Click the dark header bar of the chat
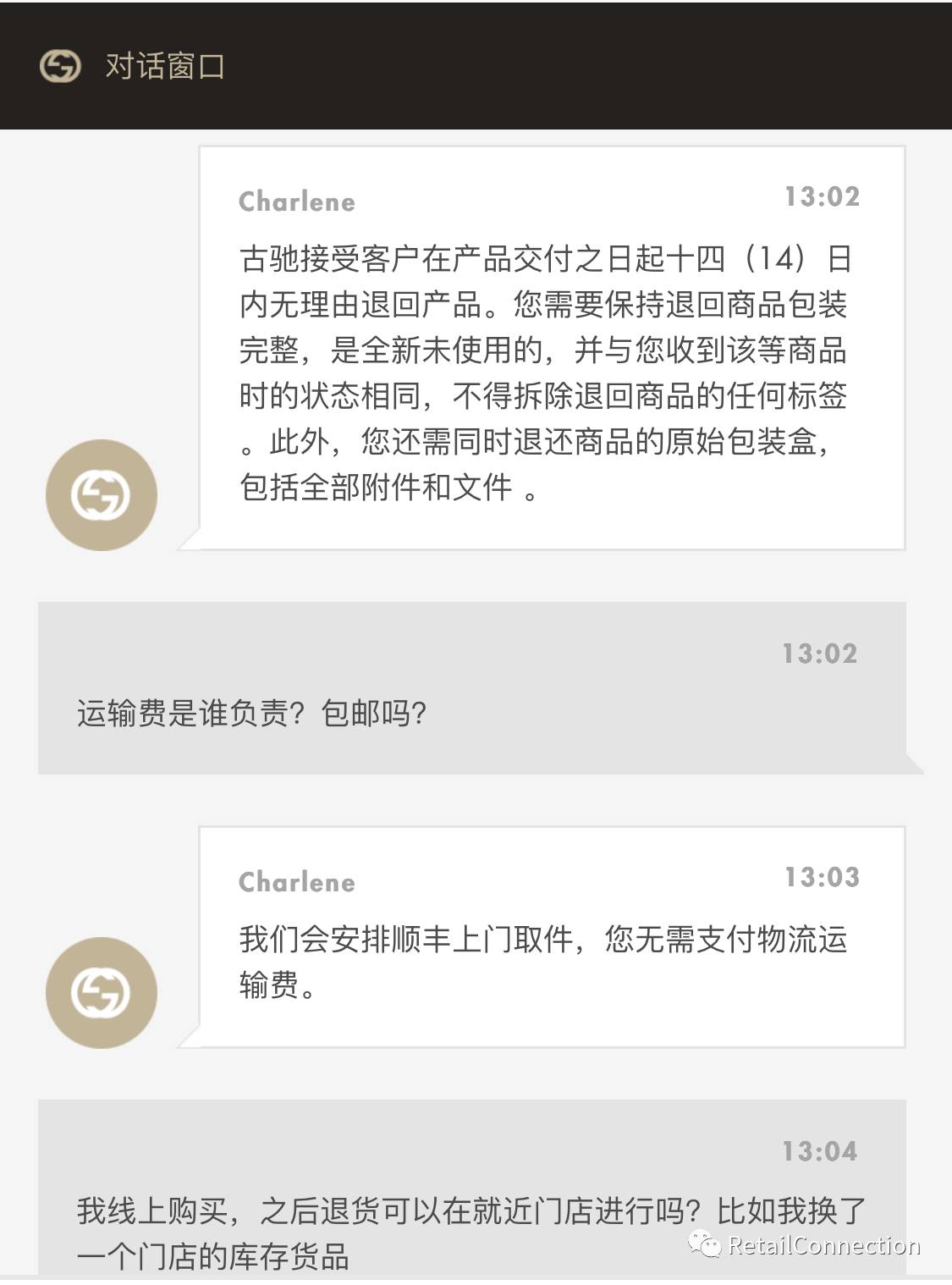952x1285 pixels. pos(476,63)
